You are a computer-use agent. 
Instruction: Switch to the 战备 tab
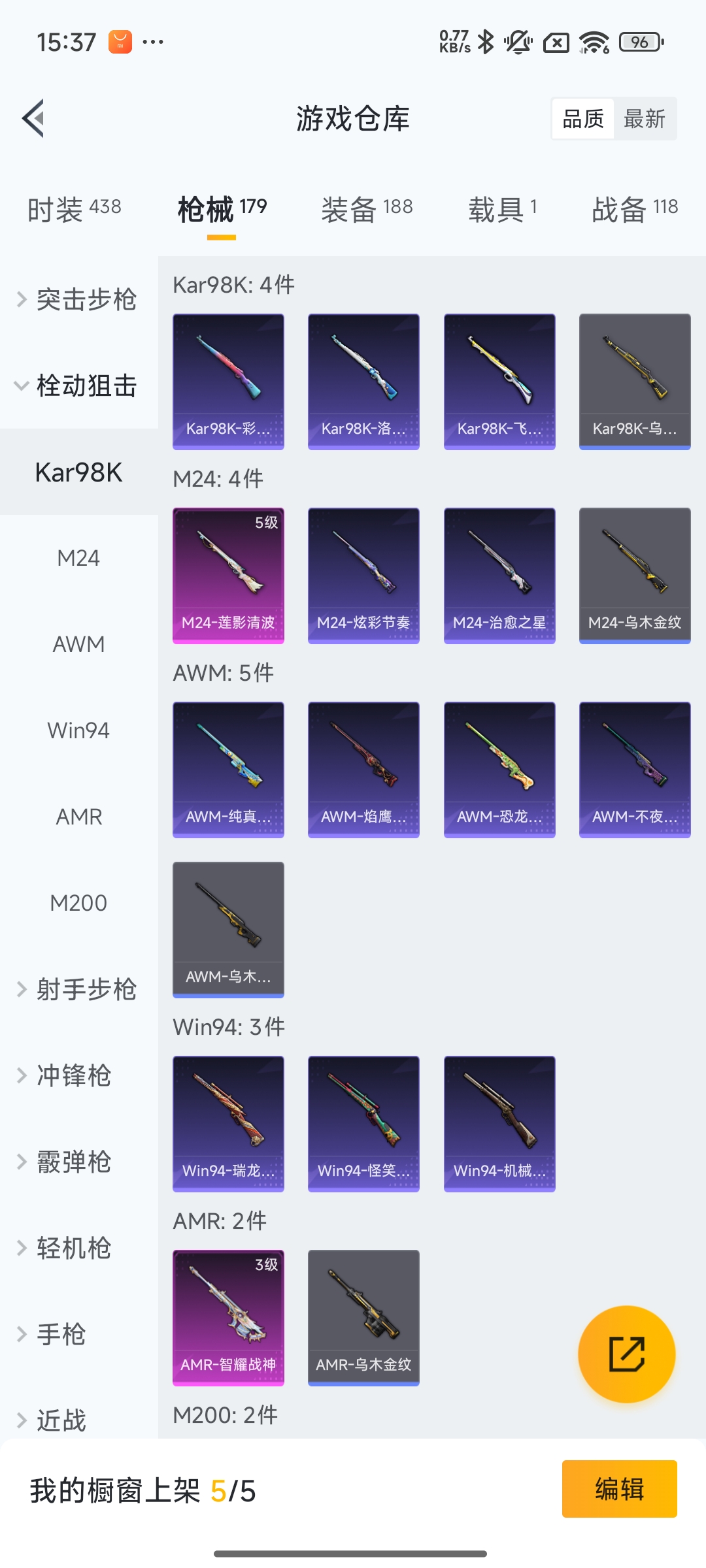click(634, 210)
